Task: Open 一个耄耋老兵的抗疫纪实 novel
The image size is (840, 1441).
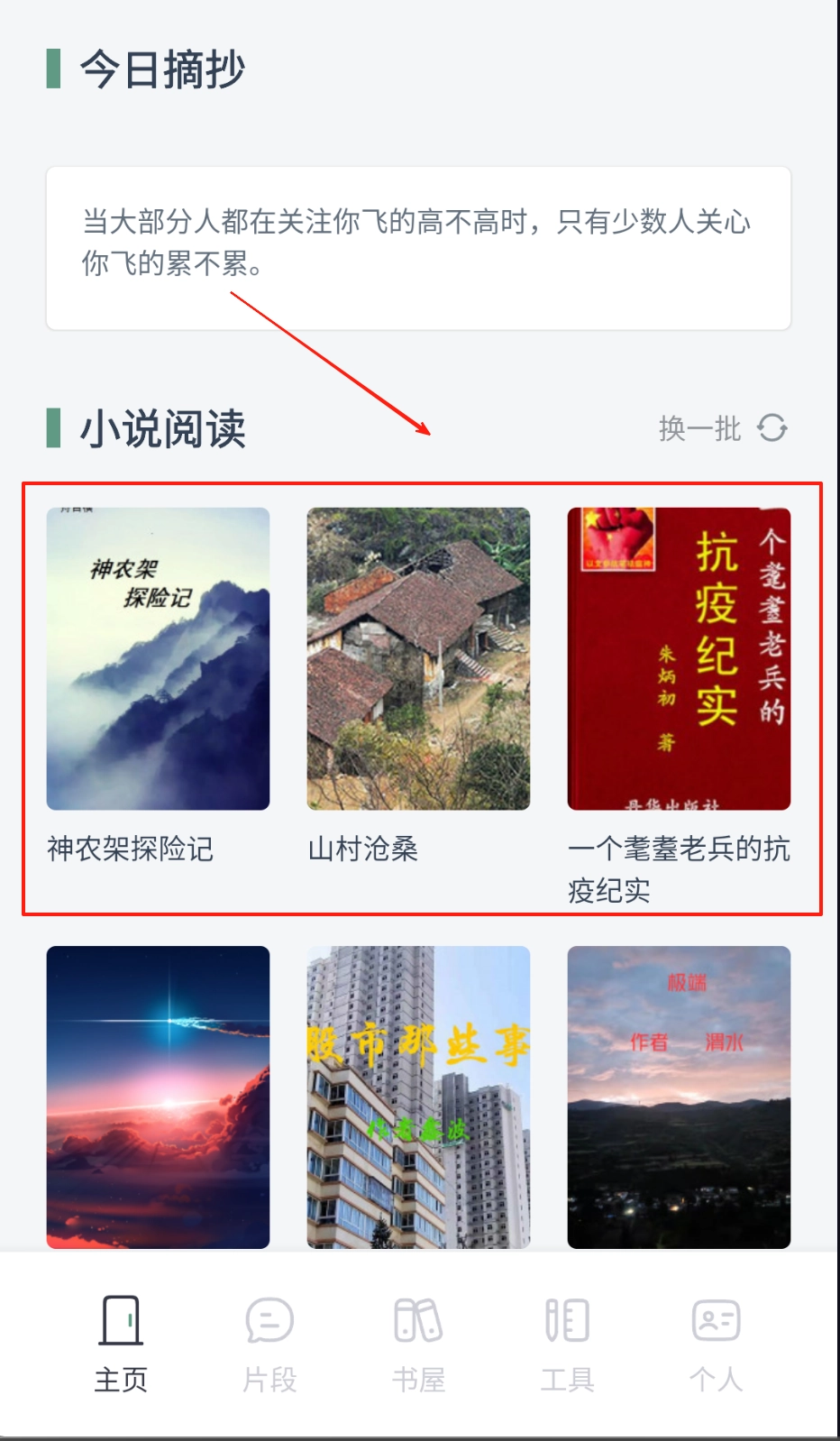Action: (x=679, y=659)
